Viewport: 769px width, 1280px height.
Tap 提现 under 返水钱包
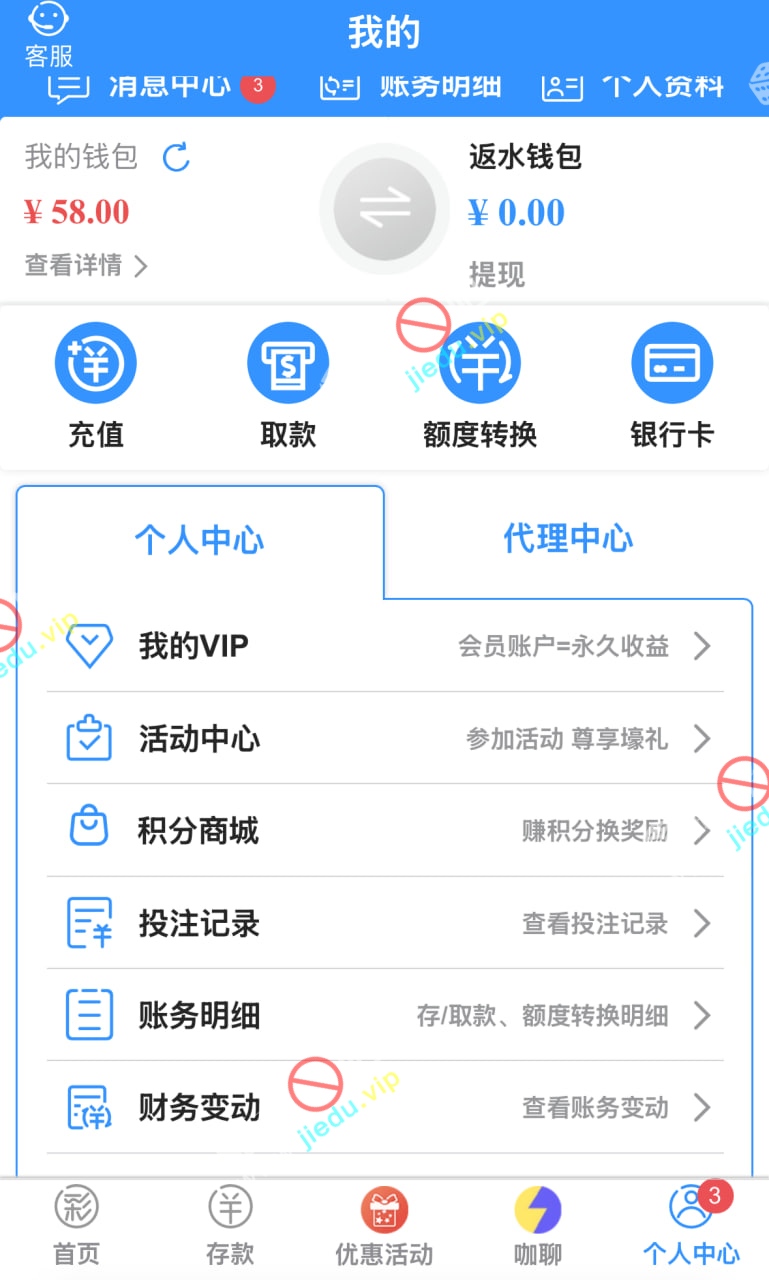(x=497, y=274)
